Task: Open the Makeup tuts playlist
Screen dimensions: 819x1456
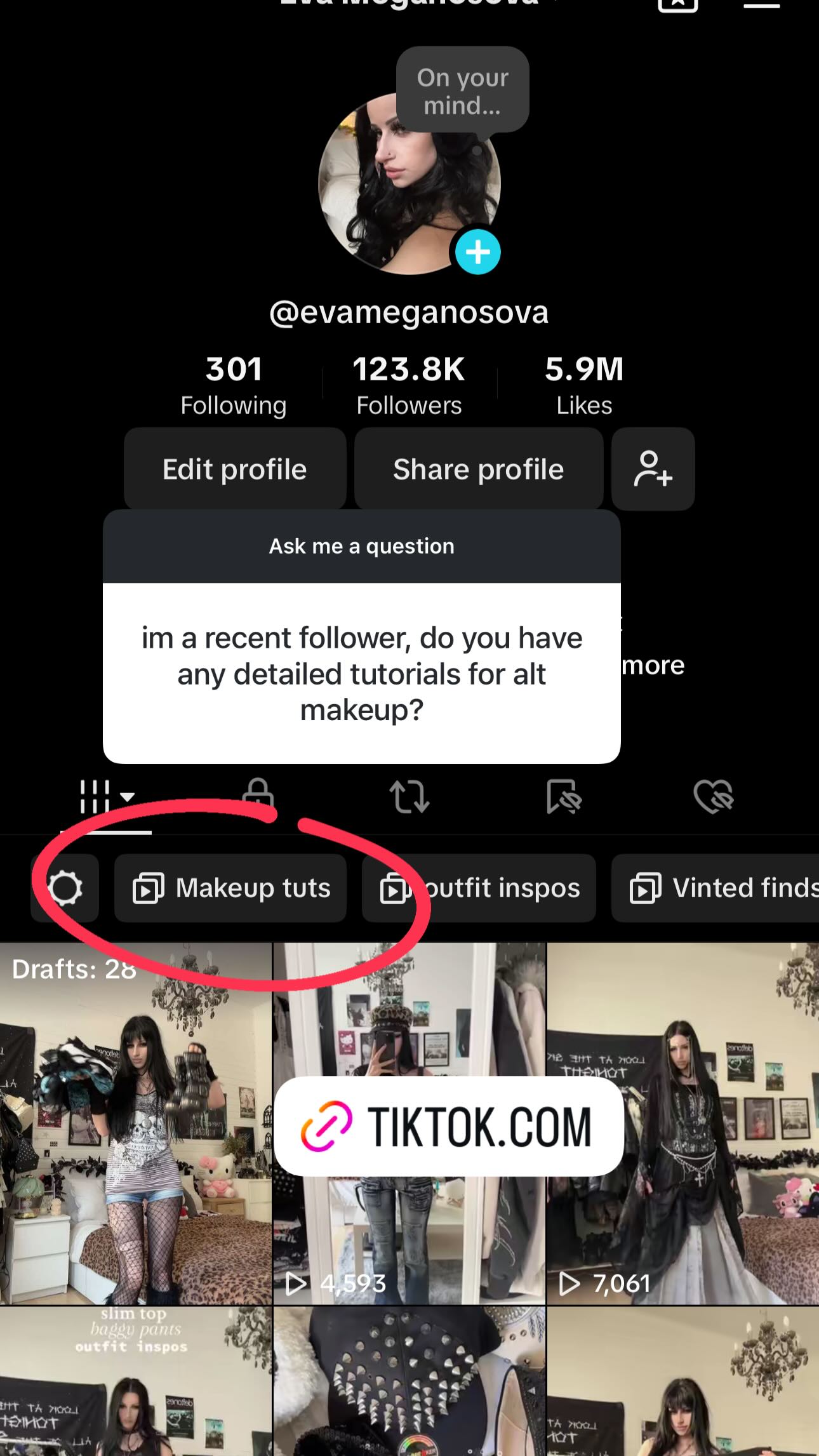Action: click(x=230, y=888)
